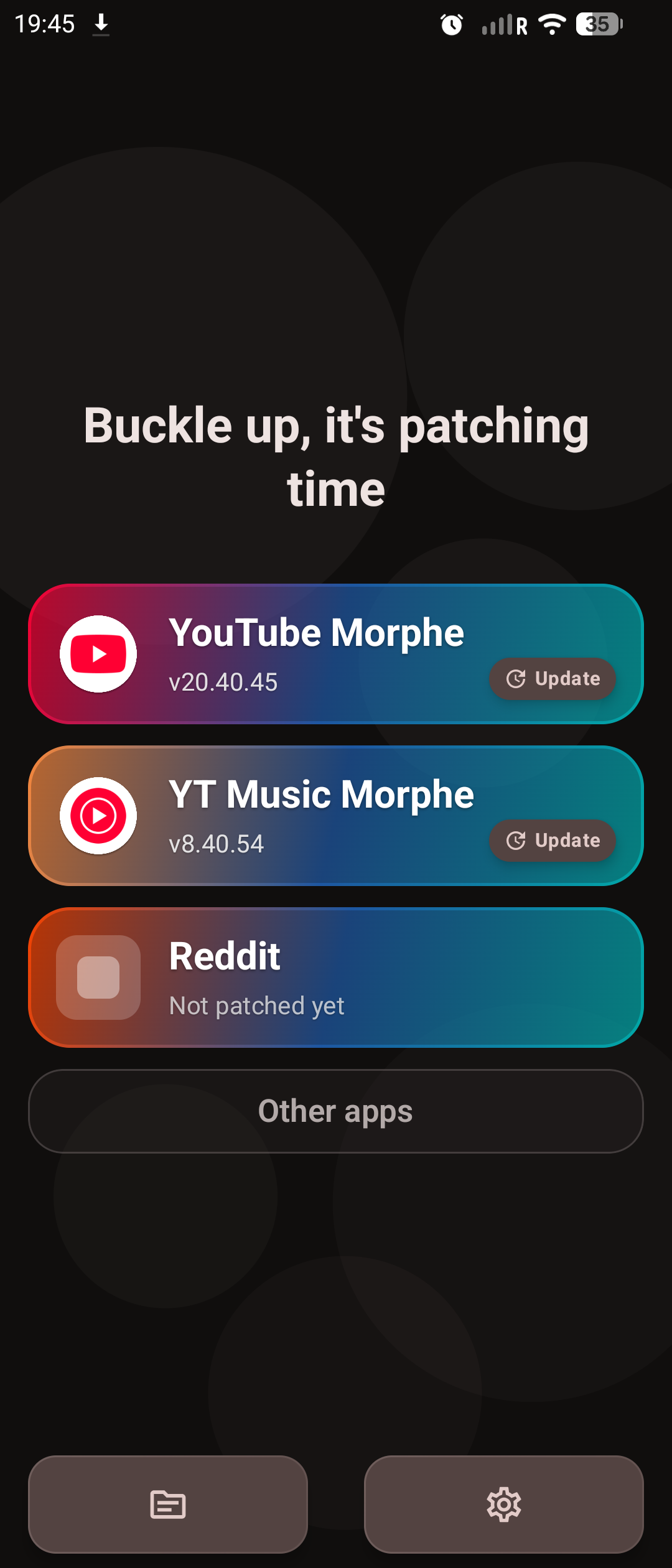The height and width of the screenshot is (1568, 672).
Task: Open the patch bundles button
Action: pos(168,1505)
